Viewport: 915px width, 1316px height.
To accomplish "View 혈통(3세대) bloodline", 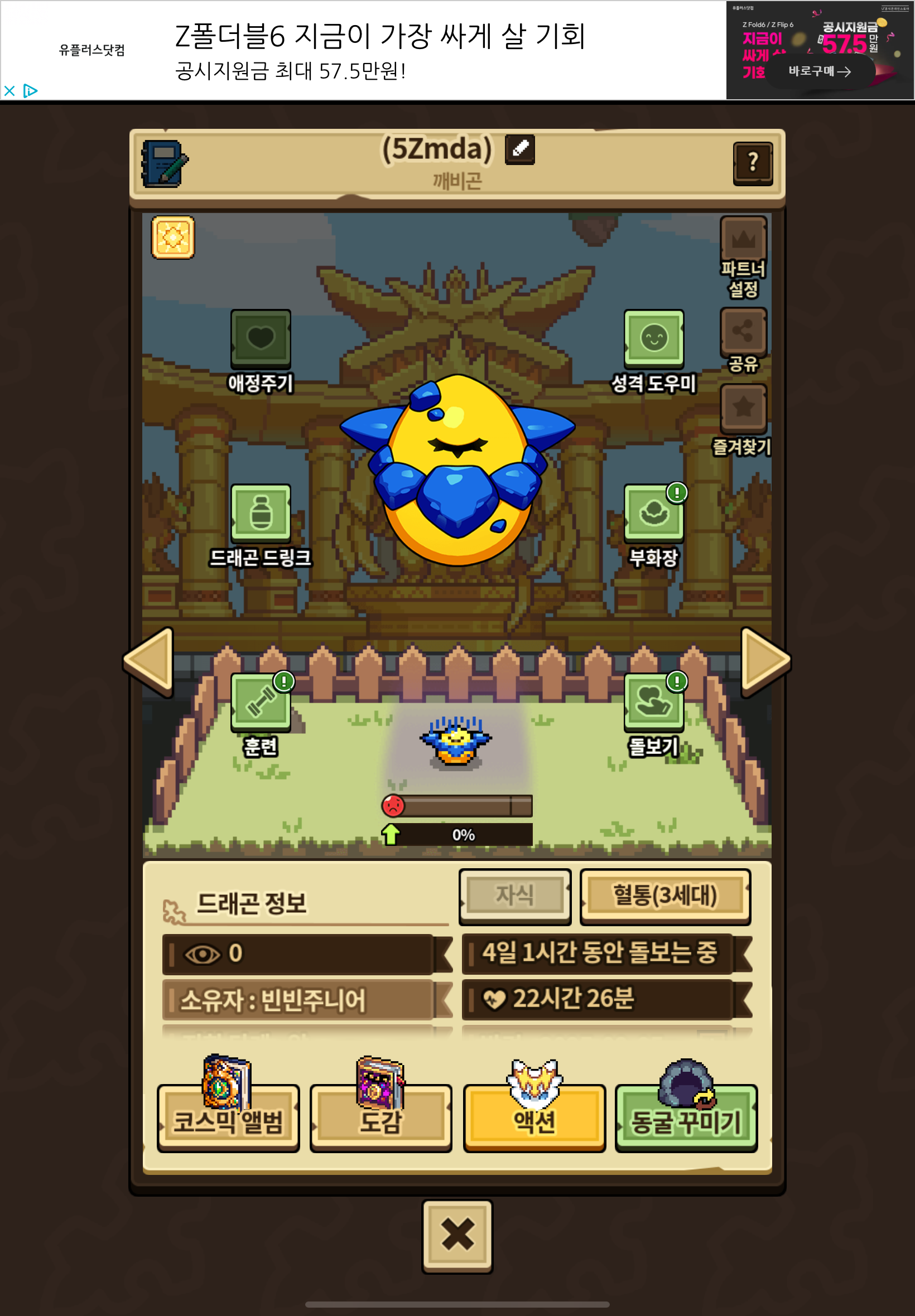I will pyautogui.click(x=664, y=896).
